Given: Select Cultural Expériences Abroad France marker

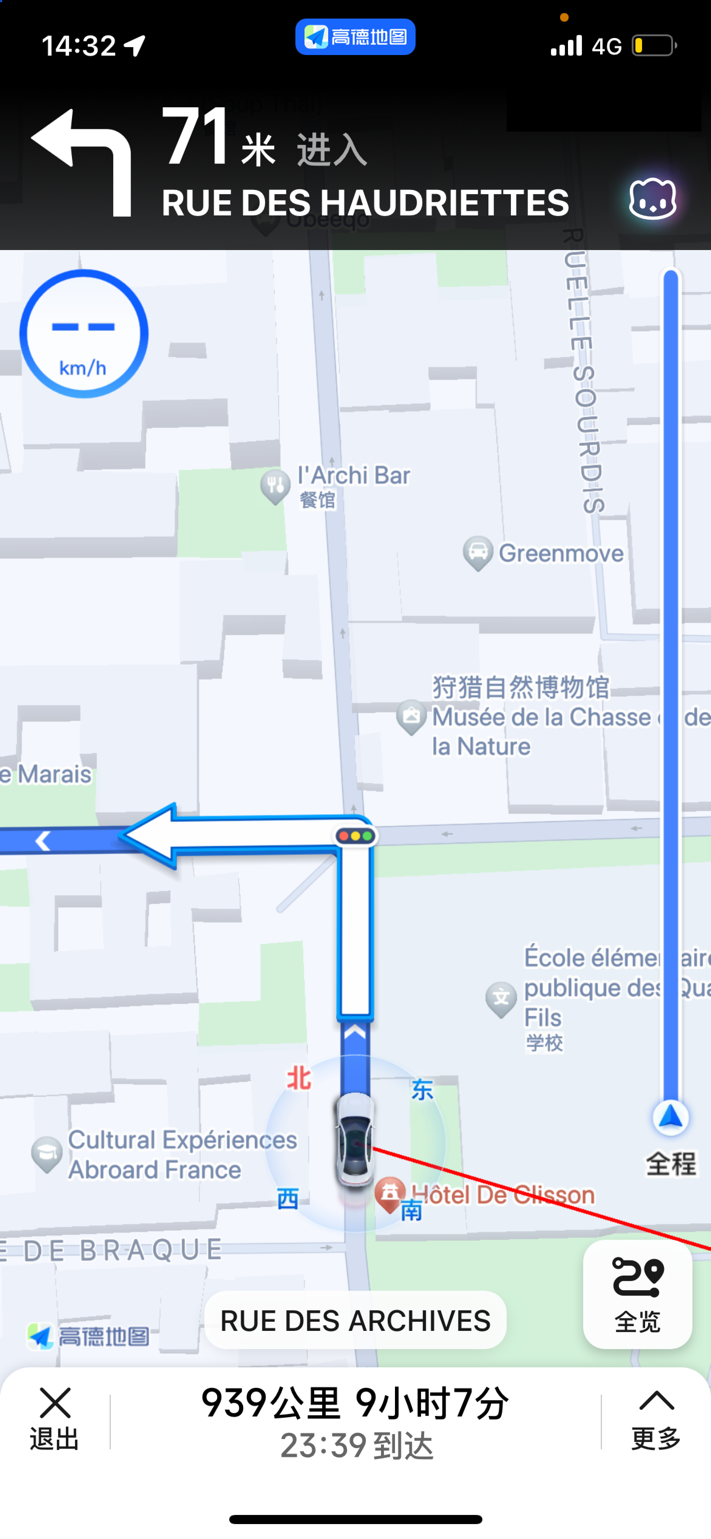Looking at the screenshot, I should (46, 1154).
